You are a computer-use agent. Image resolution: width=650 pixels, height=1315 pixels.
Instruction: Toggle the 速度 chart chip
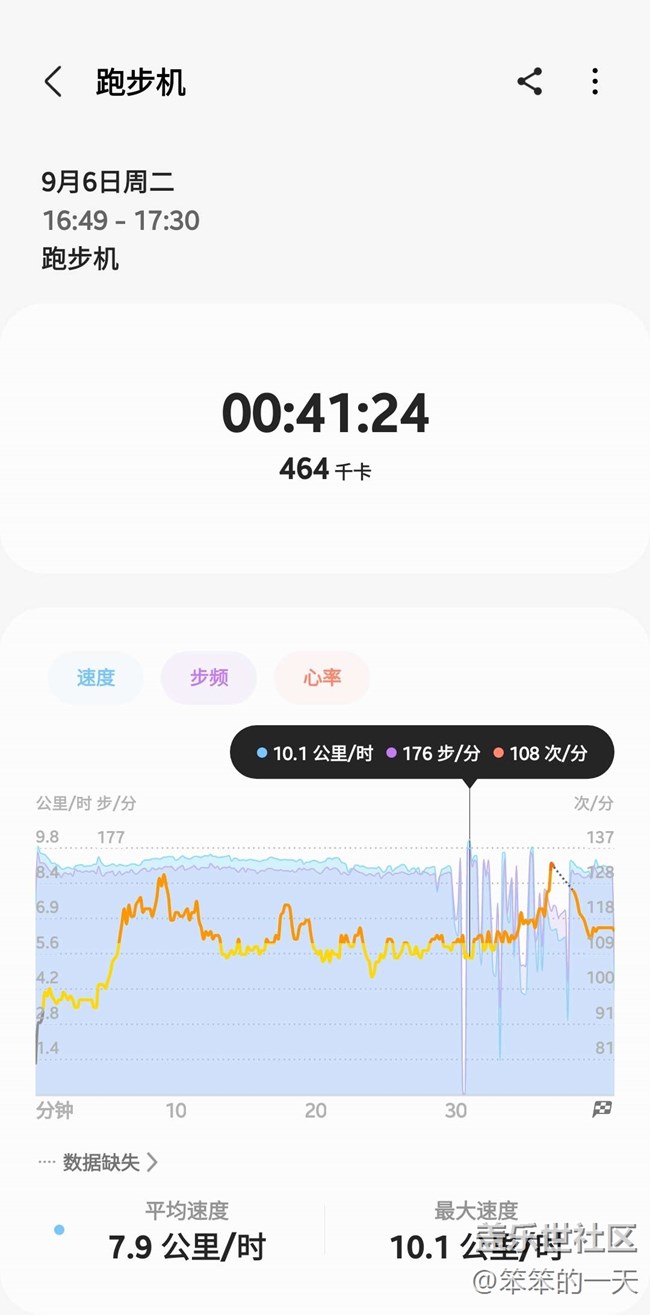coord(96,678)
